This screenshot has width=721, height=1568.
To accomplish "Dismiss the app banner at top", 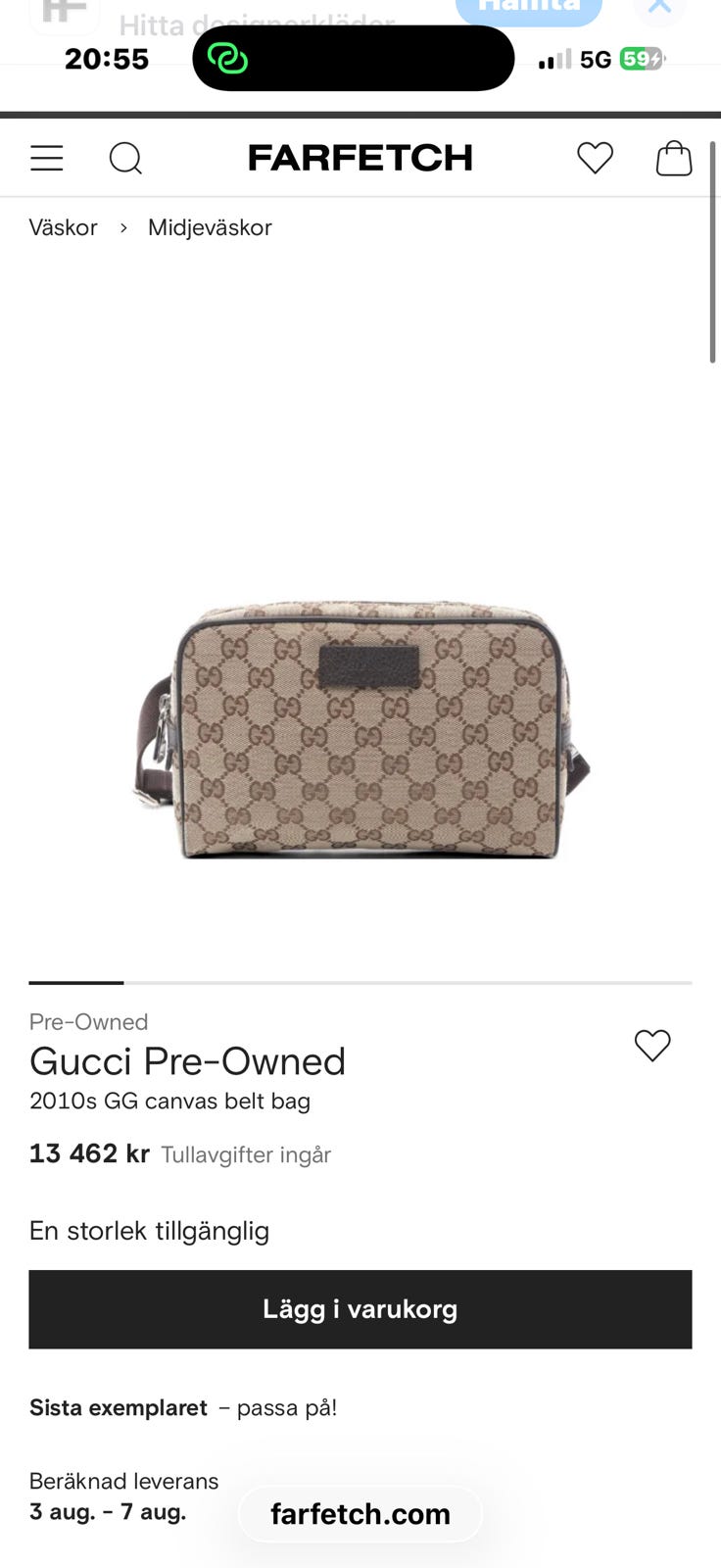I will tap(659, 10).
